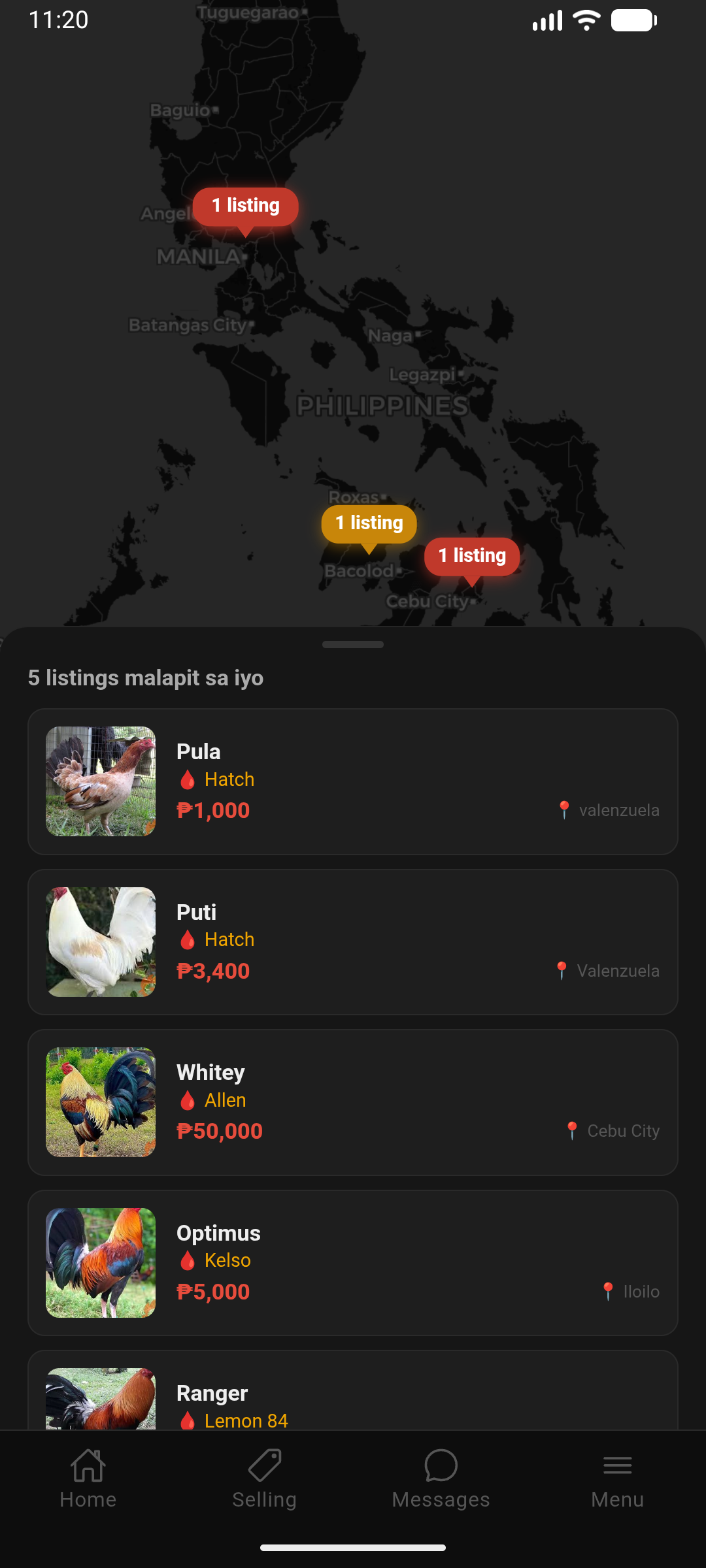This screenshot has height=1568, width=706.
Task: Expand the bottom sheet using the drag handle
Action: coord(353,644)
